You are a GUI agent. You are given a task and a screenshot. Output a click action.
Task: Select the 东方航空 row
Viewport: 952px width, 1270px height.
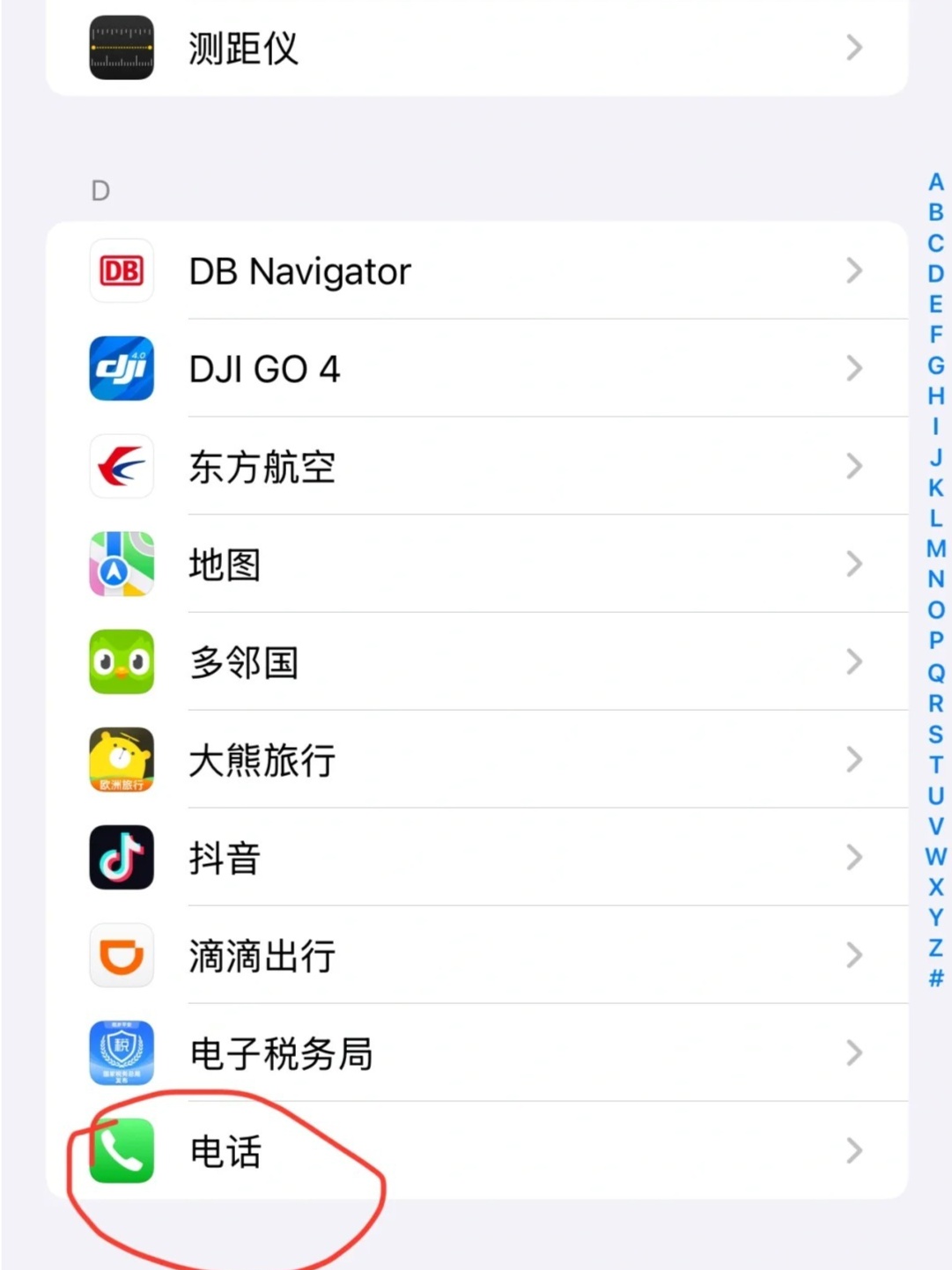click(x=476, y=467)
